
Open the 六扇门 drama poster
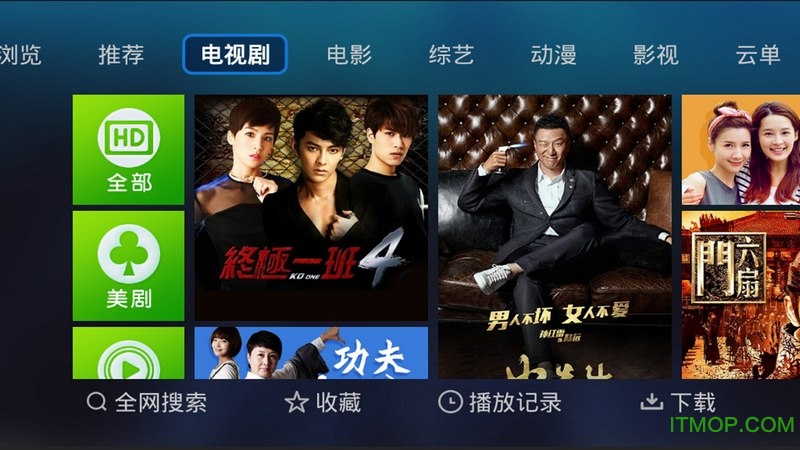pos(740,294)
